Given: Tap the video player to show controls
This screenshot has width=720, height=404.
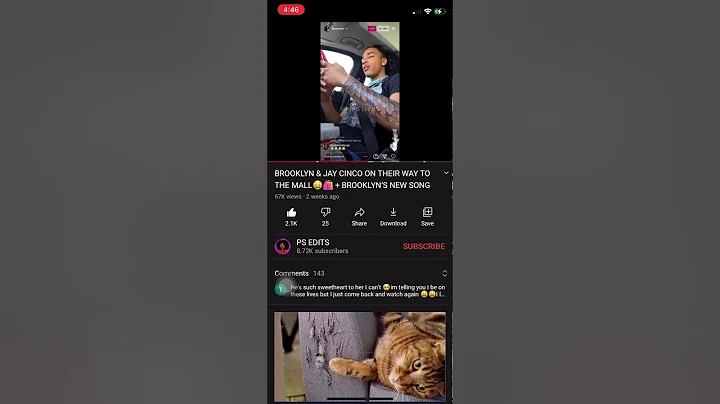Looking at the screenshot, I should 360,91.
